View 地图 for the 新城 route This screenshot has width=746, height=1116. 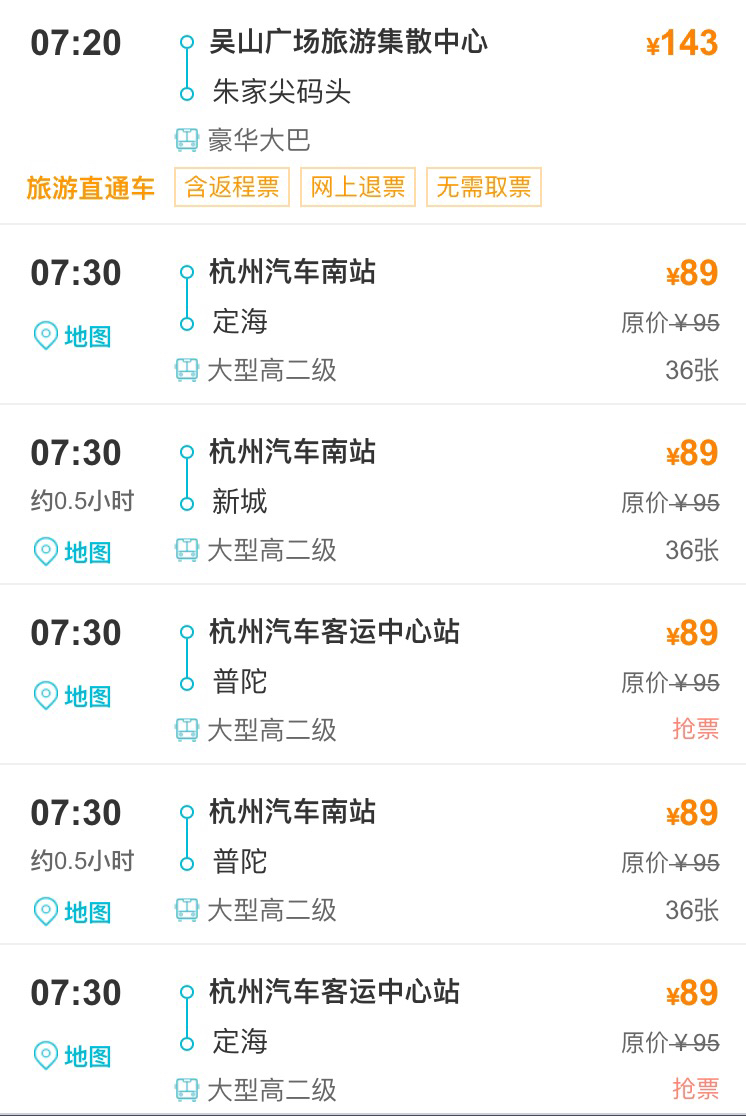(72, 552)
